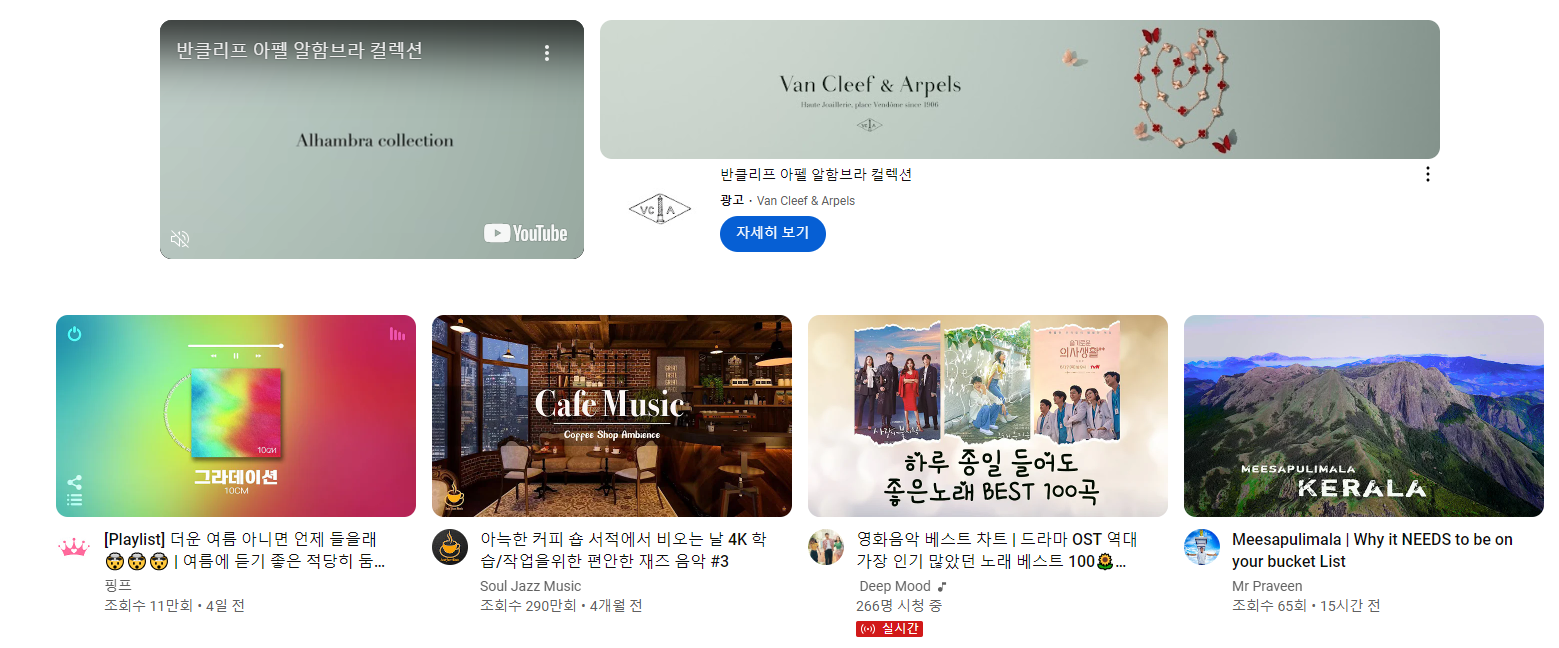Screen dimensions: 1559x648
Task: Open options next to the Van Cleef & Arpels ad title
Action: pos(1427,174)
